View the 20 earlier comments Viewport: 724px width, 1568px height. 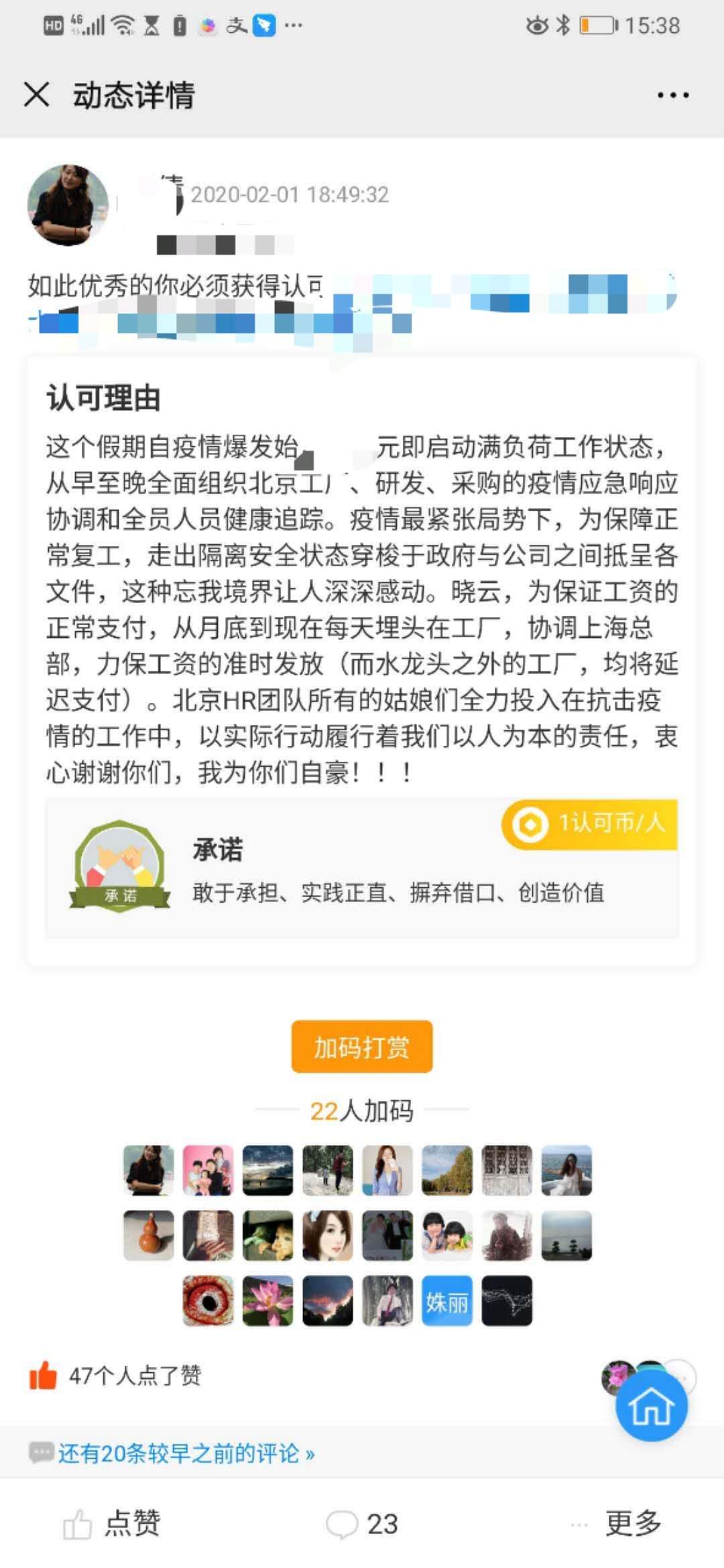pyautogui.click(x=185, y=1453)
